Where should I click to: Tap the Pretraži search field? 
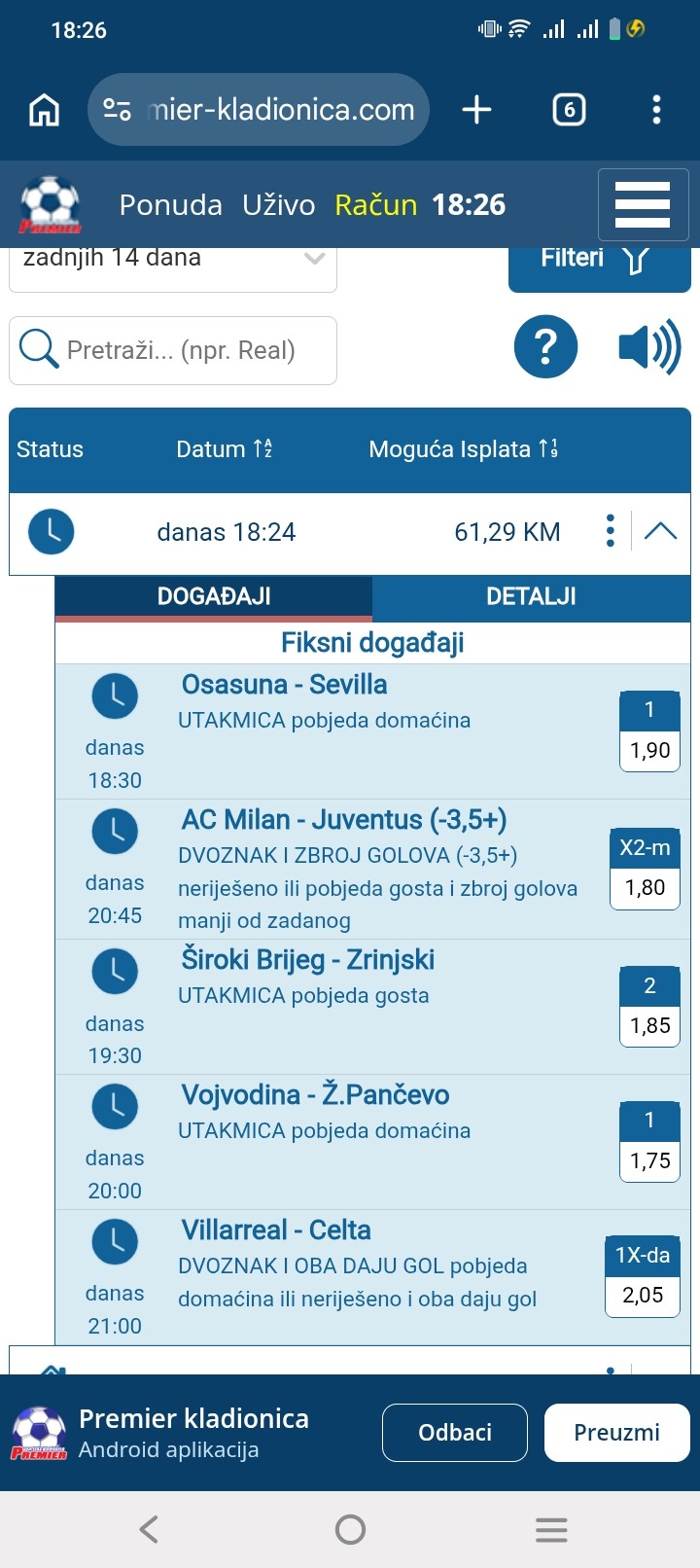coord(173,350)
